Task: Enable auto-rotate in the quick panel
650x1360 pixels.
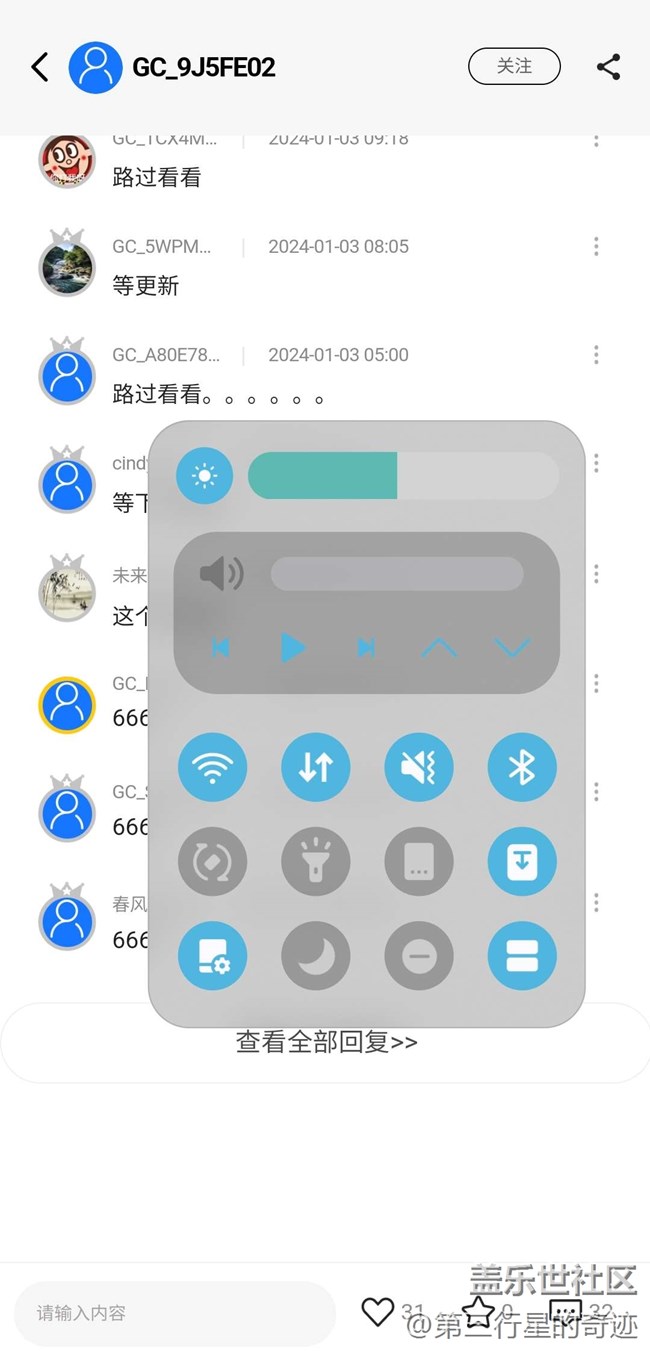Action: click(212, 861)
